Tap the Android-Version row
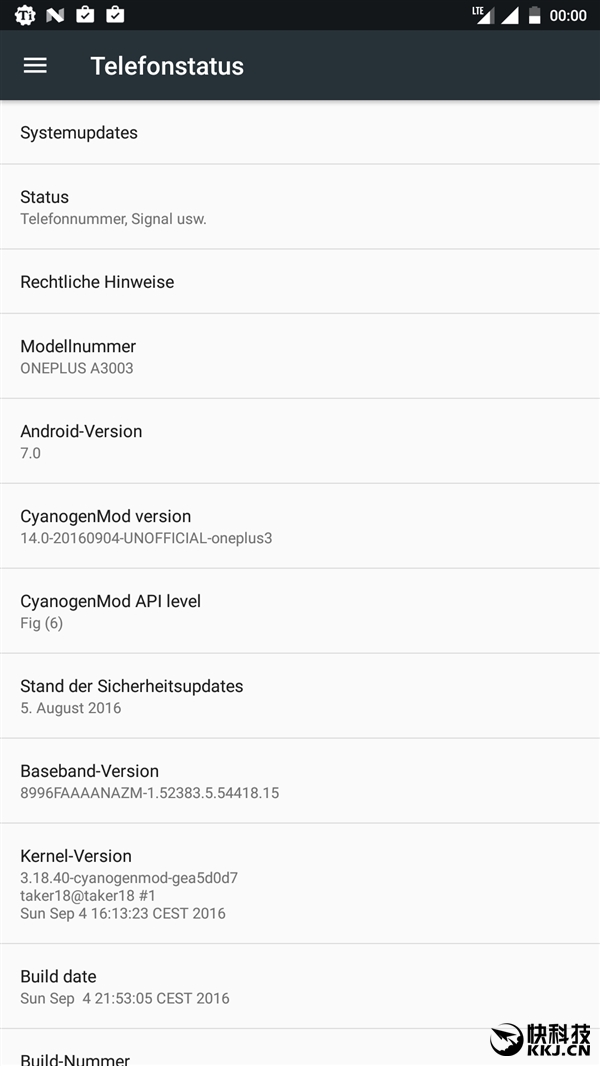This screenshot has width=600, height=1066. pyautogui.click(x=300, y=441)
